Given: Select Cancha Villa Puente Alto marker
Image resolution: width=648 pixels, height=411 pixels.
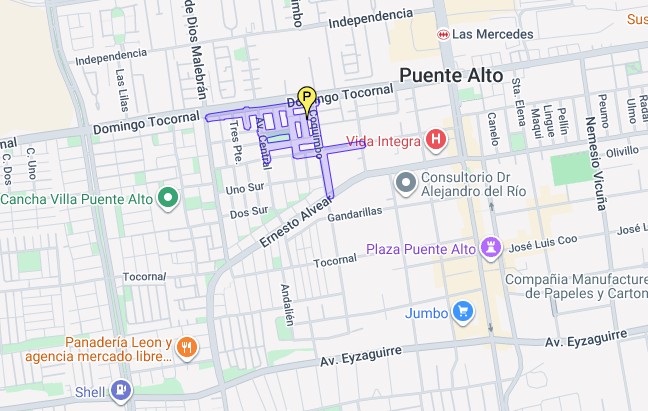Looking at the screenshot, I should pos(168,198).
